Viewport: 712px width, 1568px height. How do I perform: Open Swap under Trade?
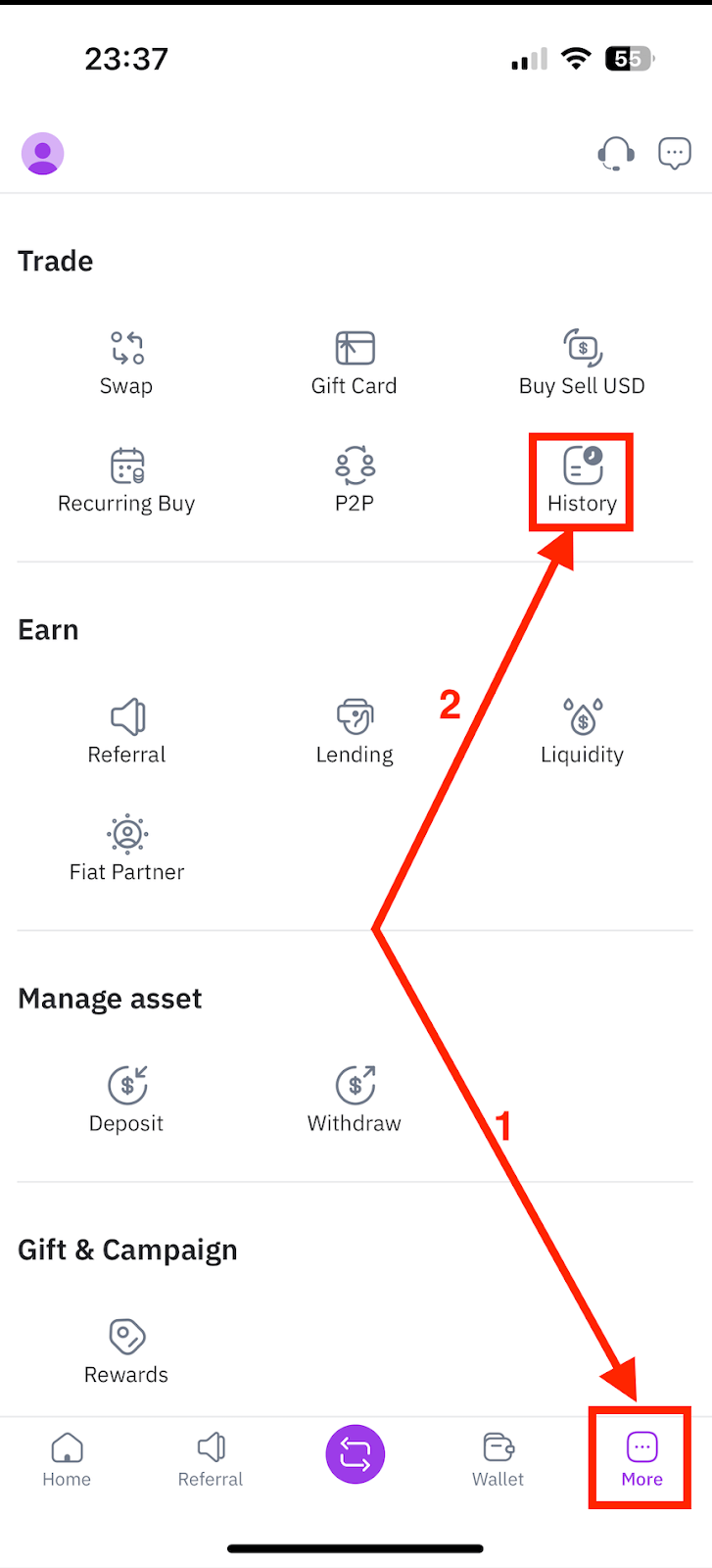click(x=126, y=364)
